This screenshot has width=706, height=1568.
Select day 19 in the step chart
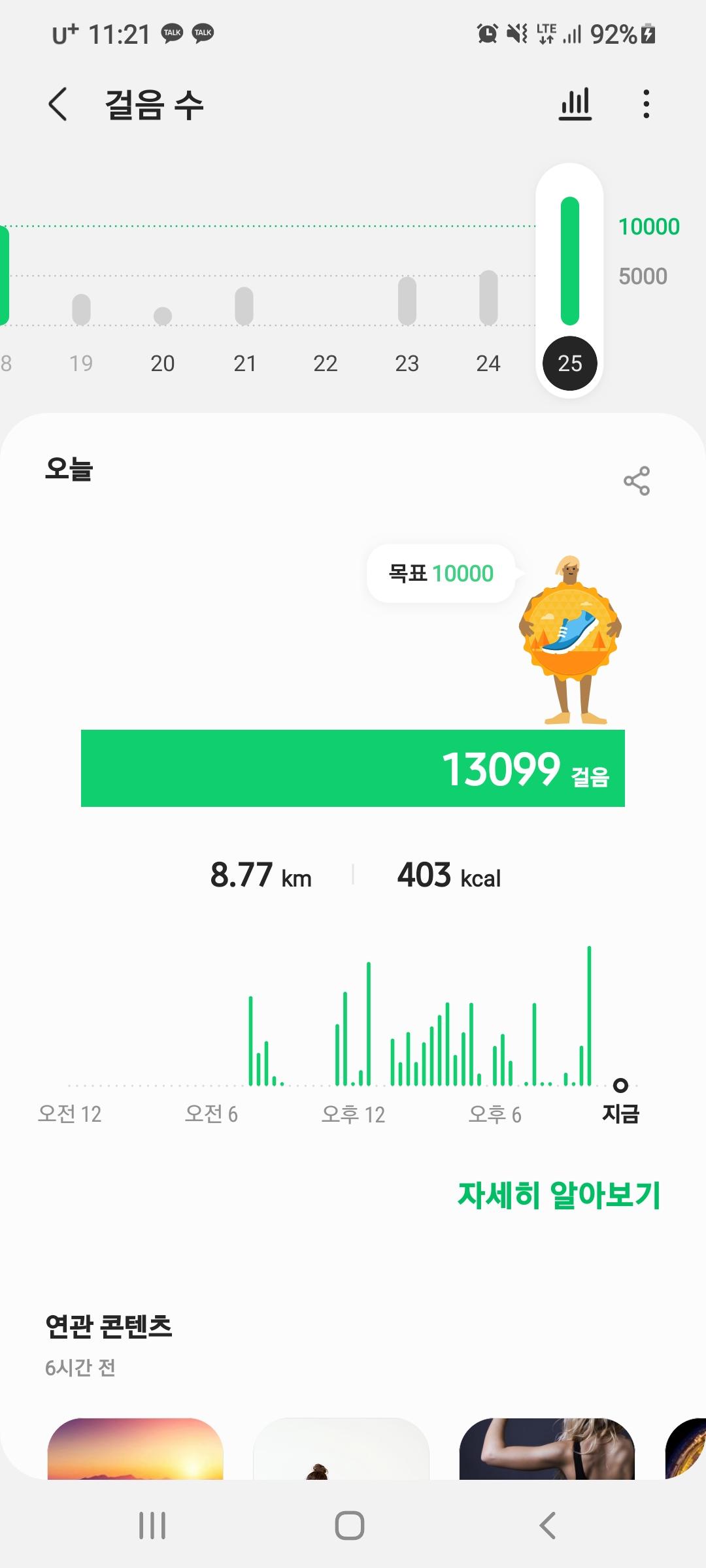[x=81, y=363]
